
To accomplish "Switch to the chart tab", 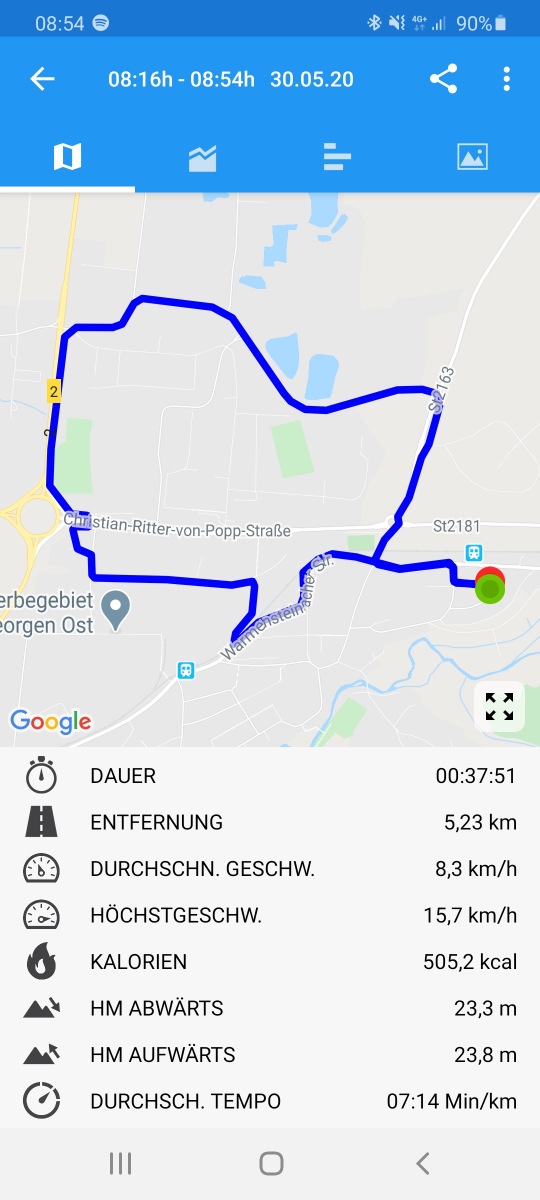I will 202,157.
